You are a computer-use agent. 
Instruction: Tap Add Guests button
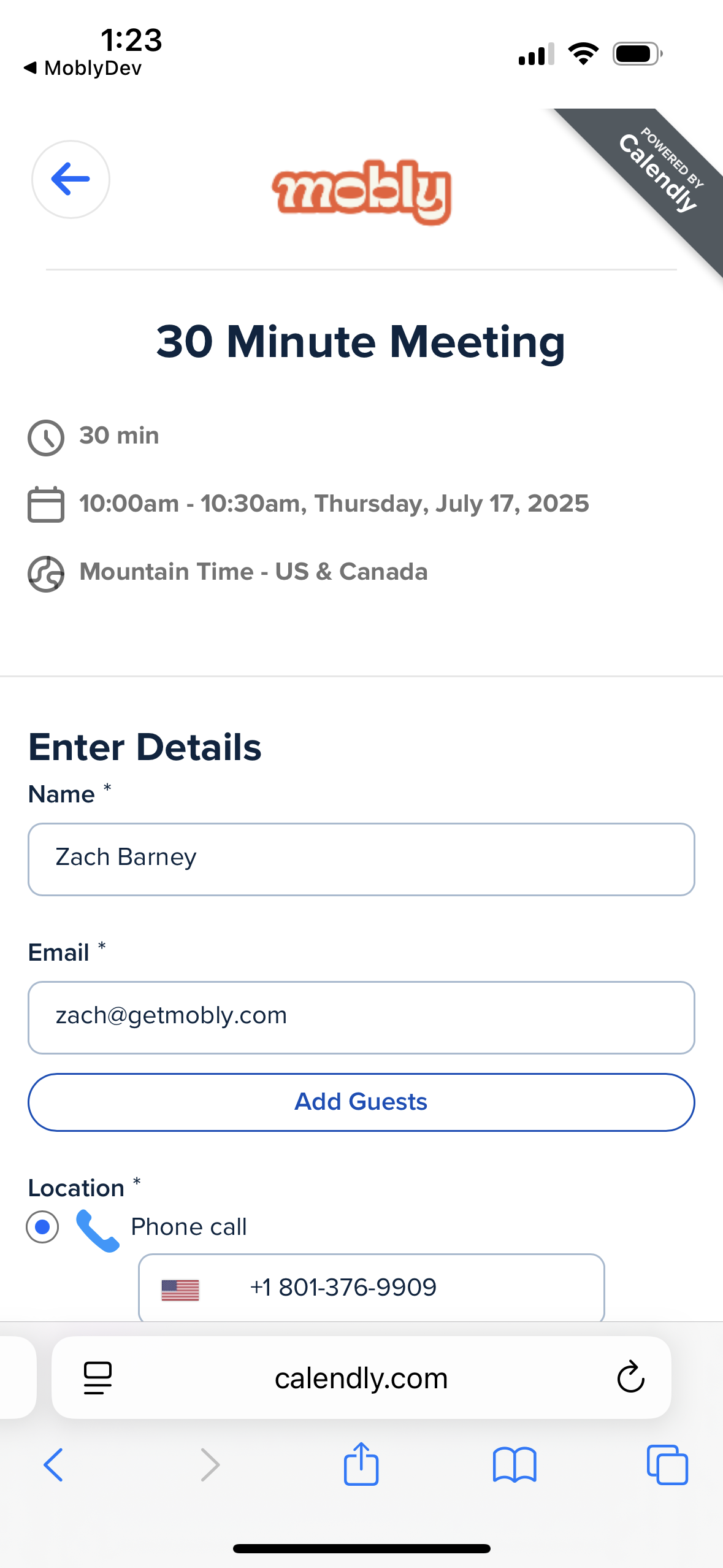tap(361, 1102)
